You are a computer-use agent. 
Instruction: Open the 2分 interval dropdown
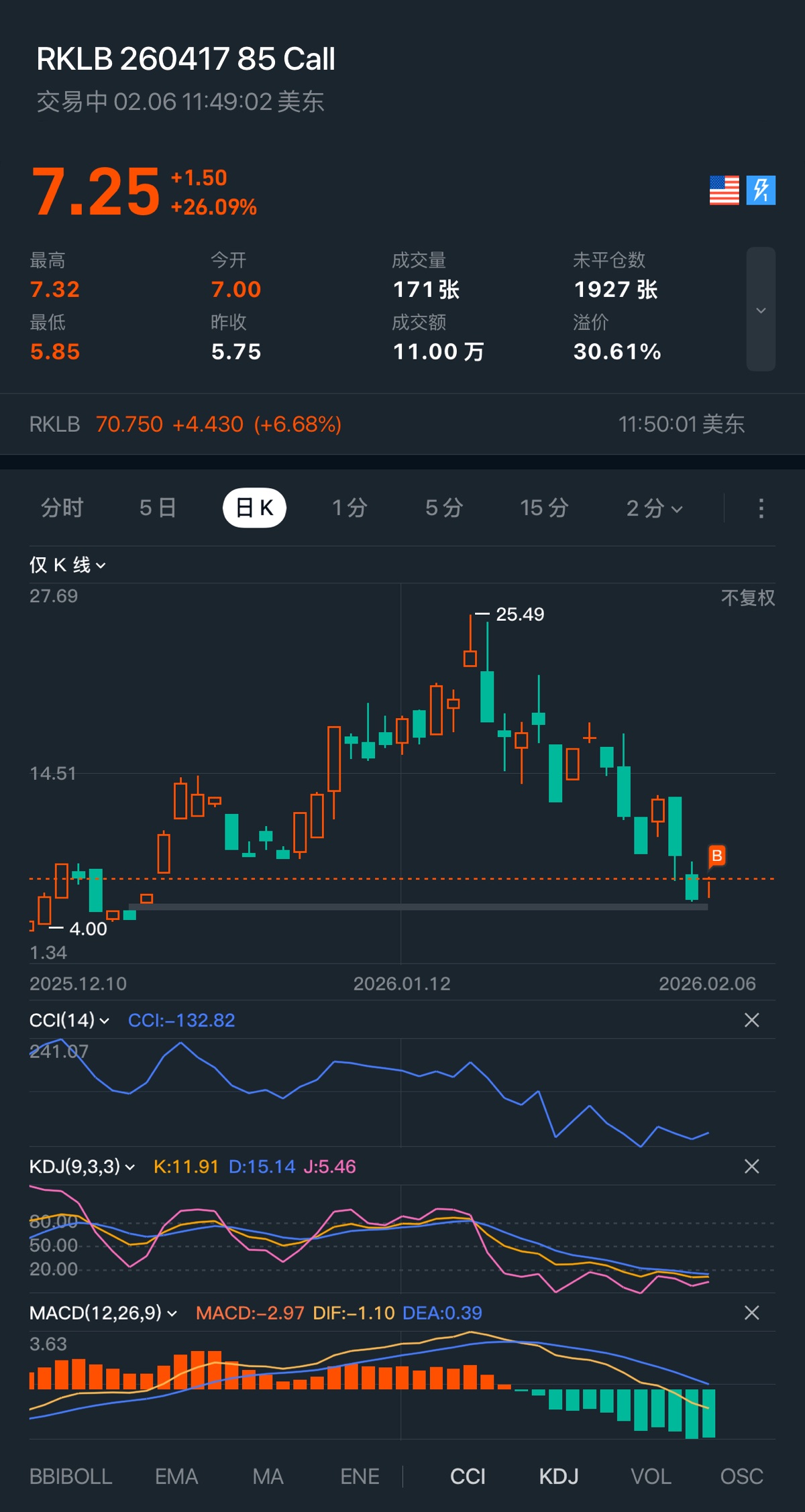coord(654,508)
